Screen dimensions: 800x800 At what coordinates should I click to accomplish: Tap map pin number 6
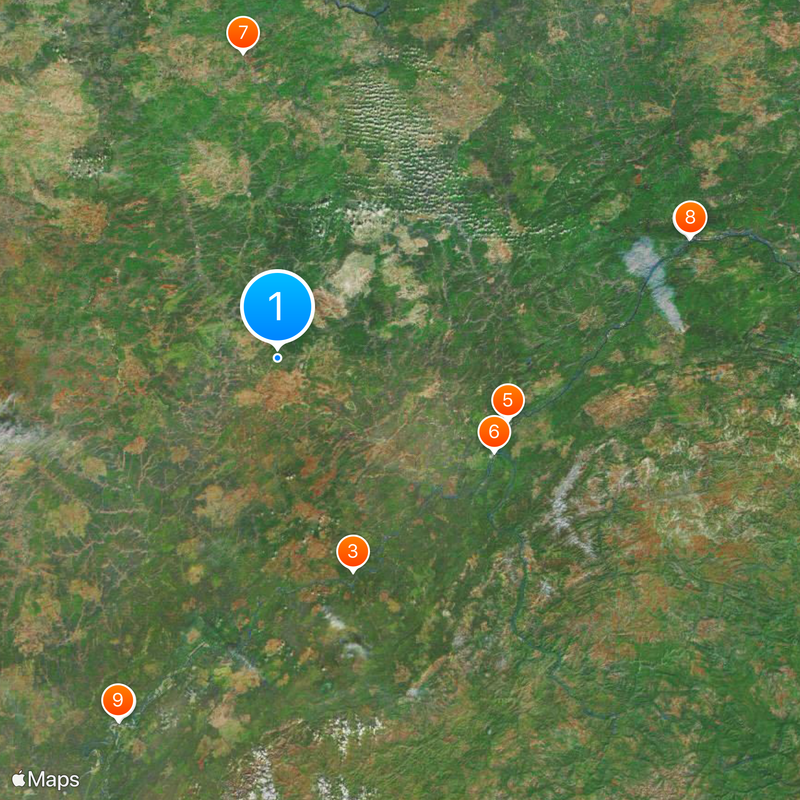pyautogui.click(x=494, y=433)
